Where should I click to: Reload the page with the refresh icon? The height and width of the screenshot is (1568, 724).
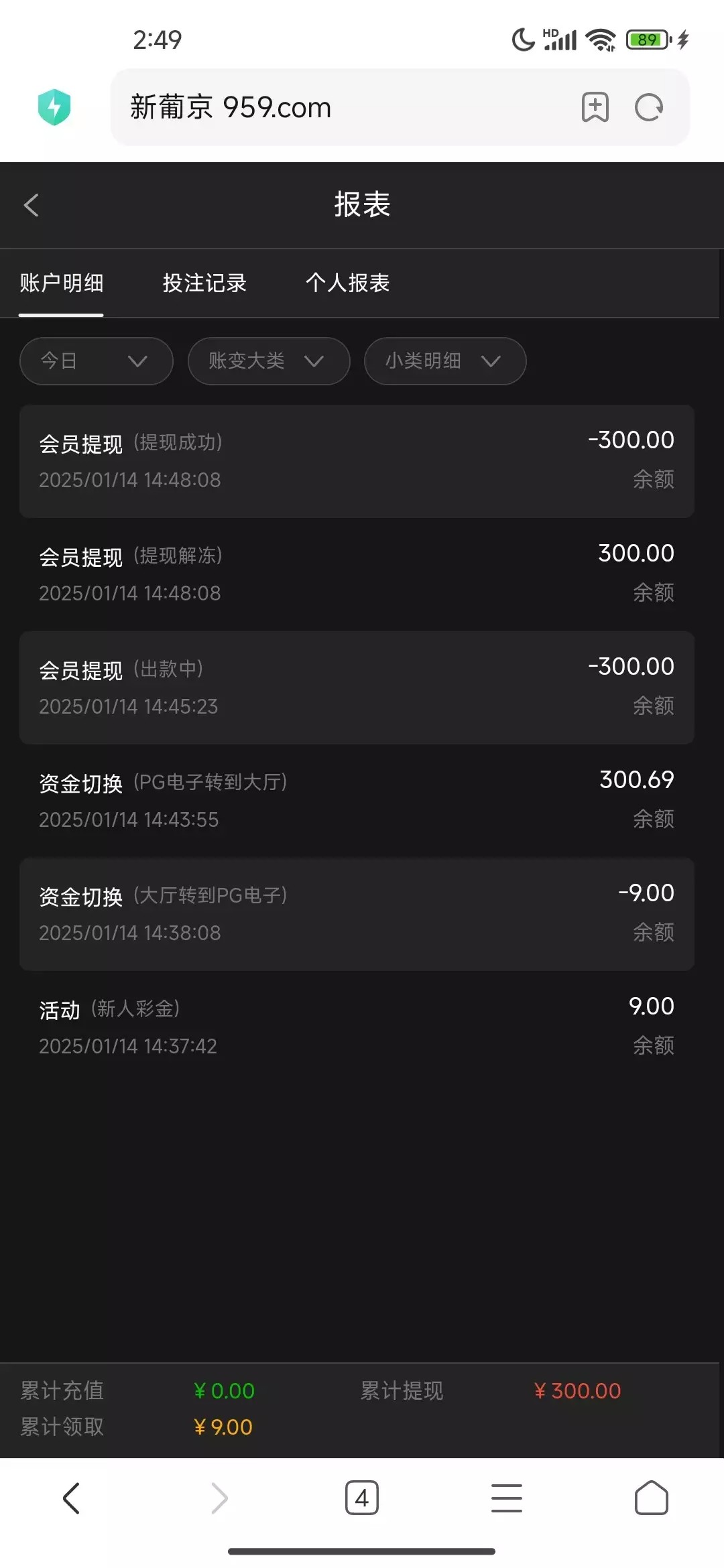pyautogui.click(x=648, y=107)
